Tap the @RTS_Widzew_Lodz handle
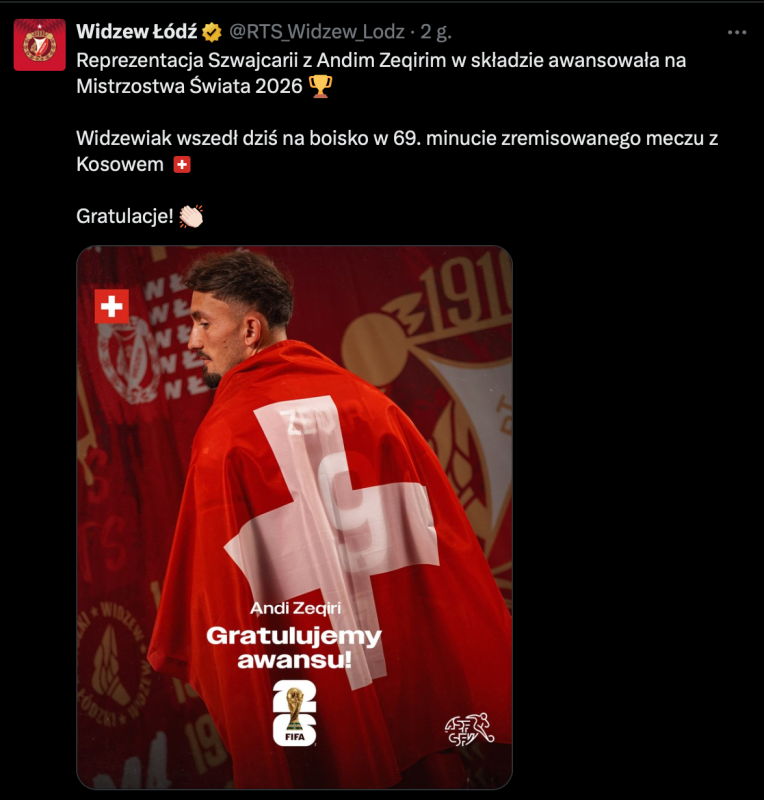 (318, 31)
